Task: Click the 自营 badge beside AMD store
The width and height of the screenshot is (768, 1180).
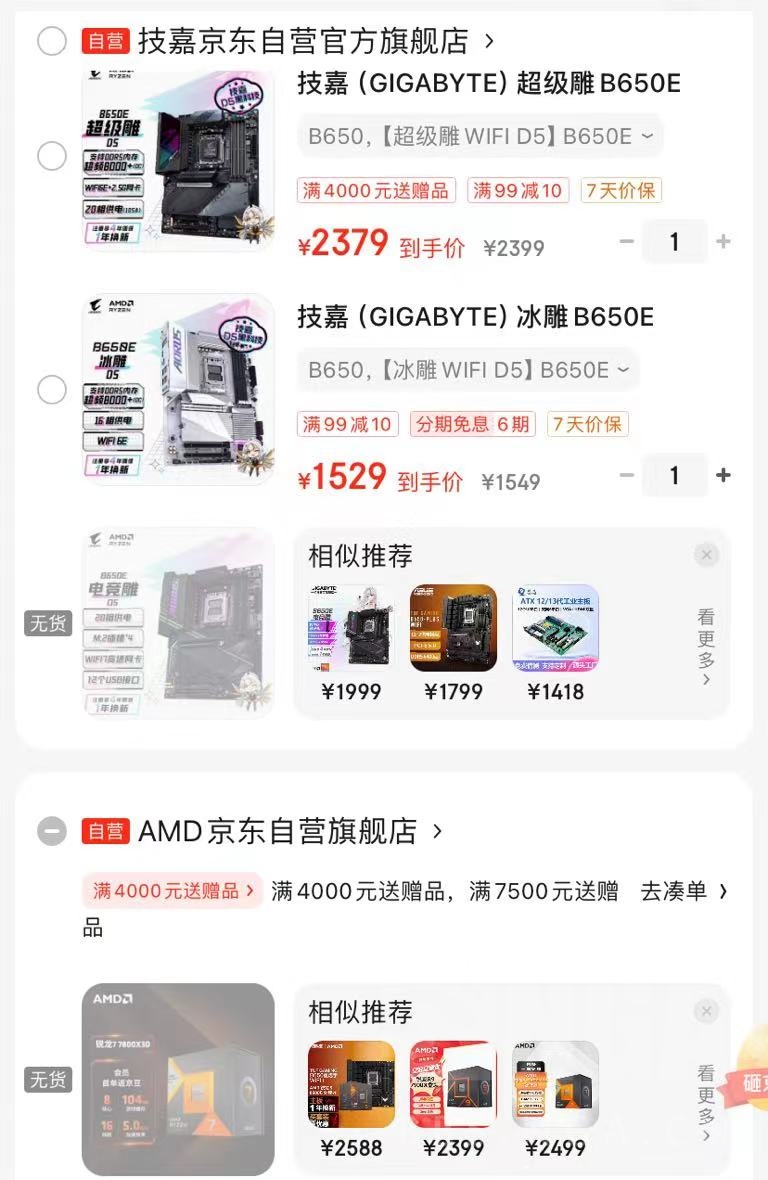Action: [x=108, y=830]
